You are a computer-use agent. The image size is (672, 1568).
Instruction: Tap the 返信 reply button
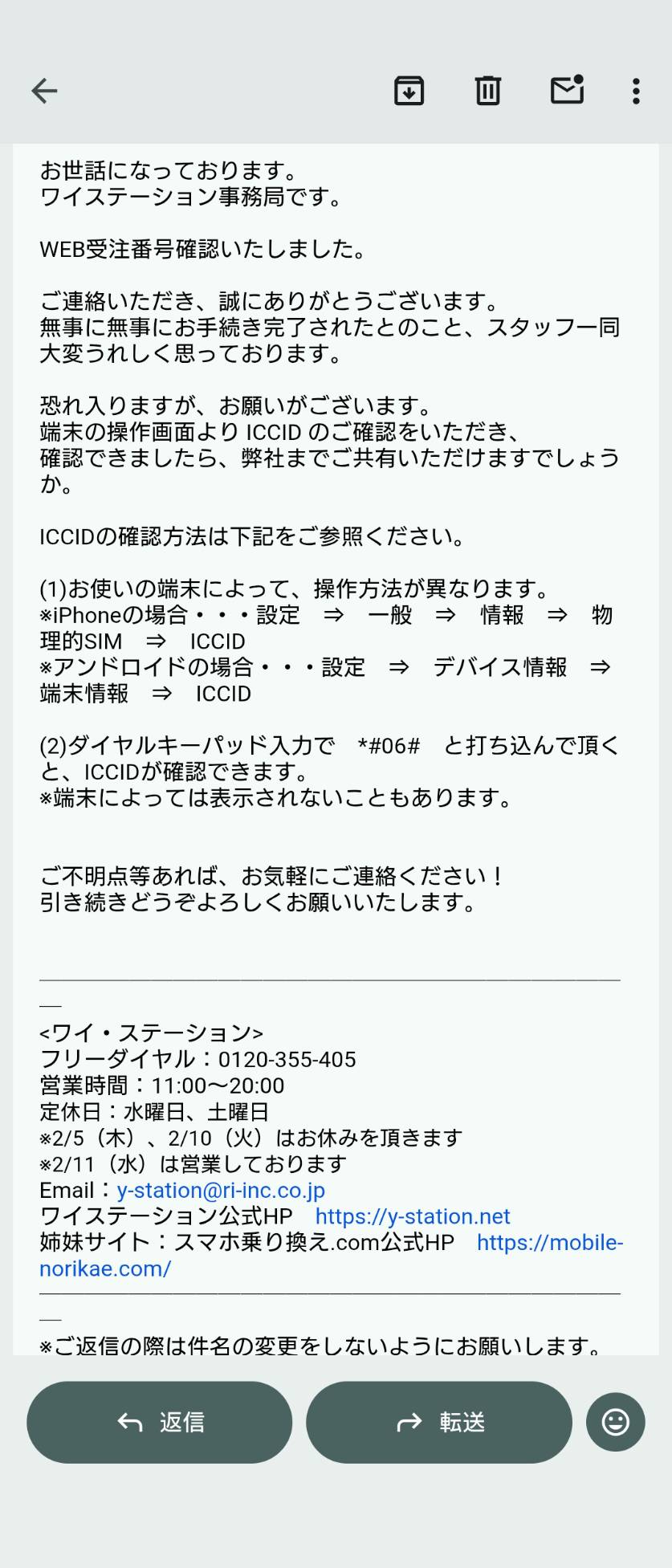pos(160,1422)
